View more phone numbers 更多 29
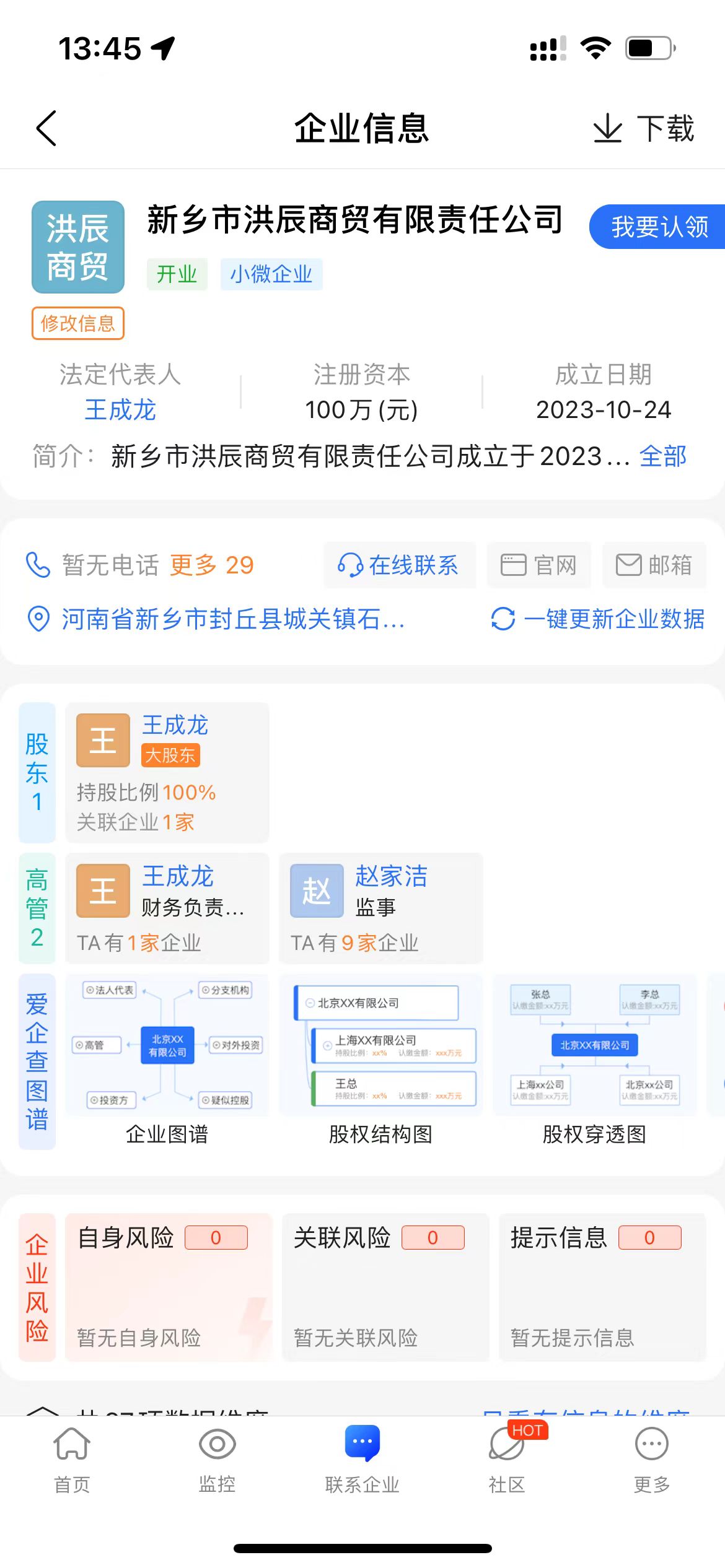 pyautogui.click(x=211, y=565)
